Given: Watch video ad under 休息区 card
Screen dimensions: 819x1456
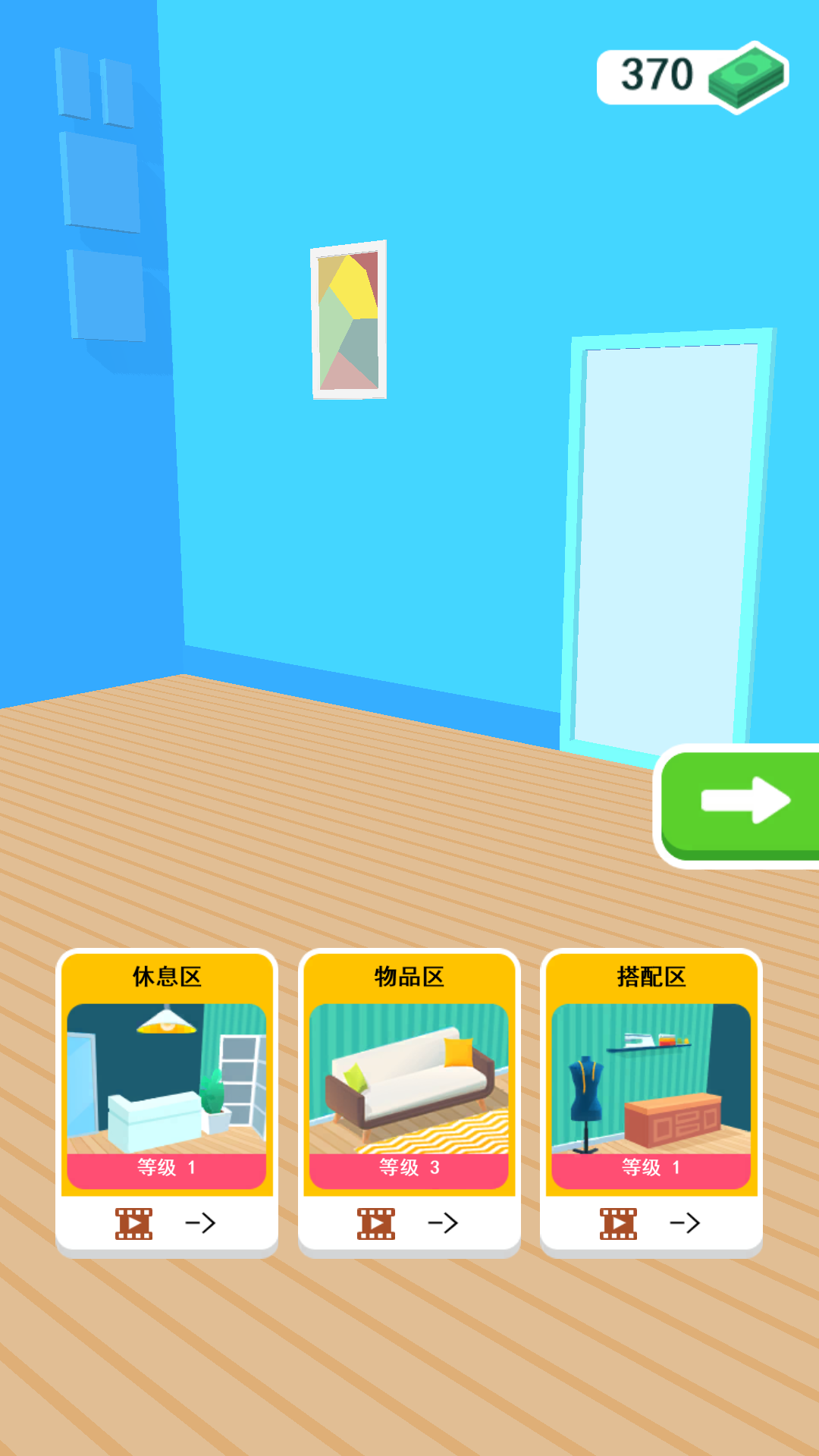Looking at the screenshot, I should coord(134,1223).
